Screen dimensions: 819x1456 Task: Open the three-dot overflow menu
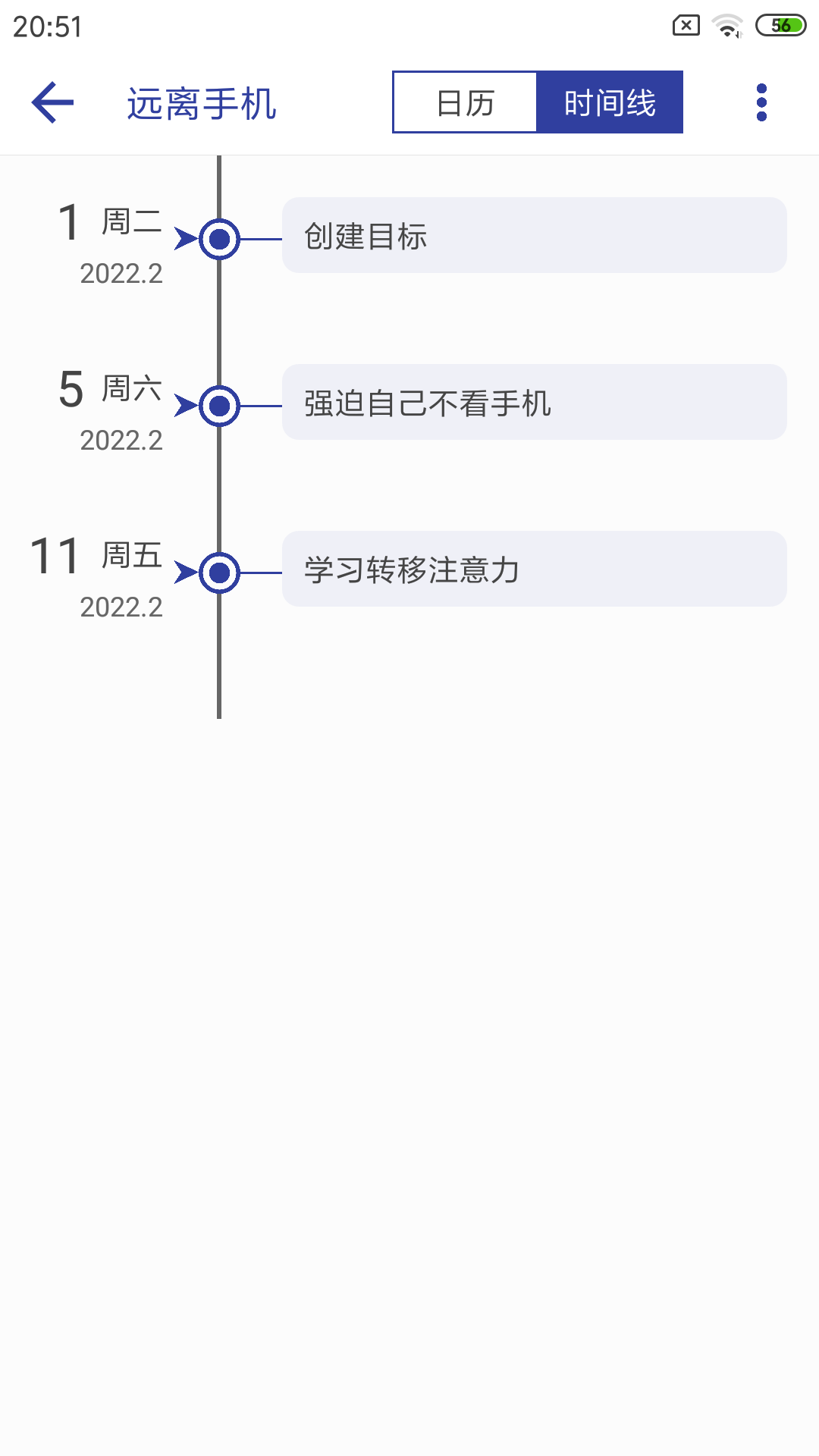coord(761,102)
